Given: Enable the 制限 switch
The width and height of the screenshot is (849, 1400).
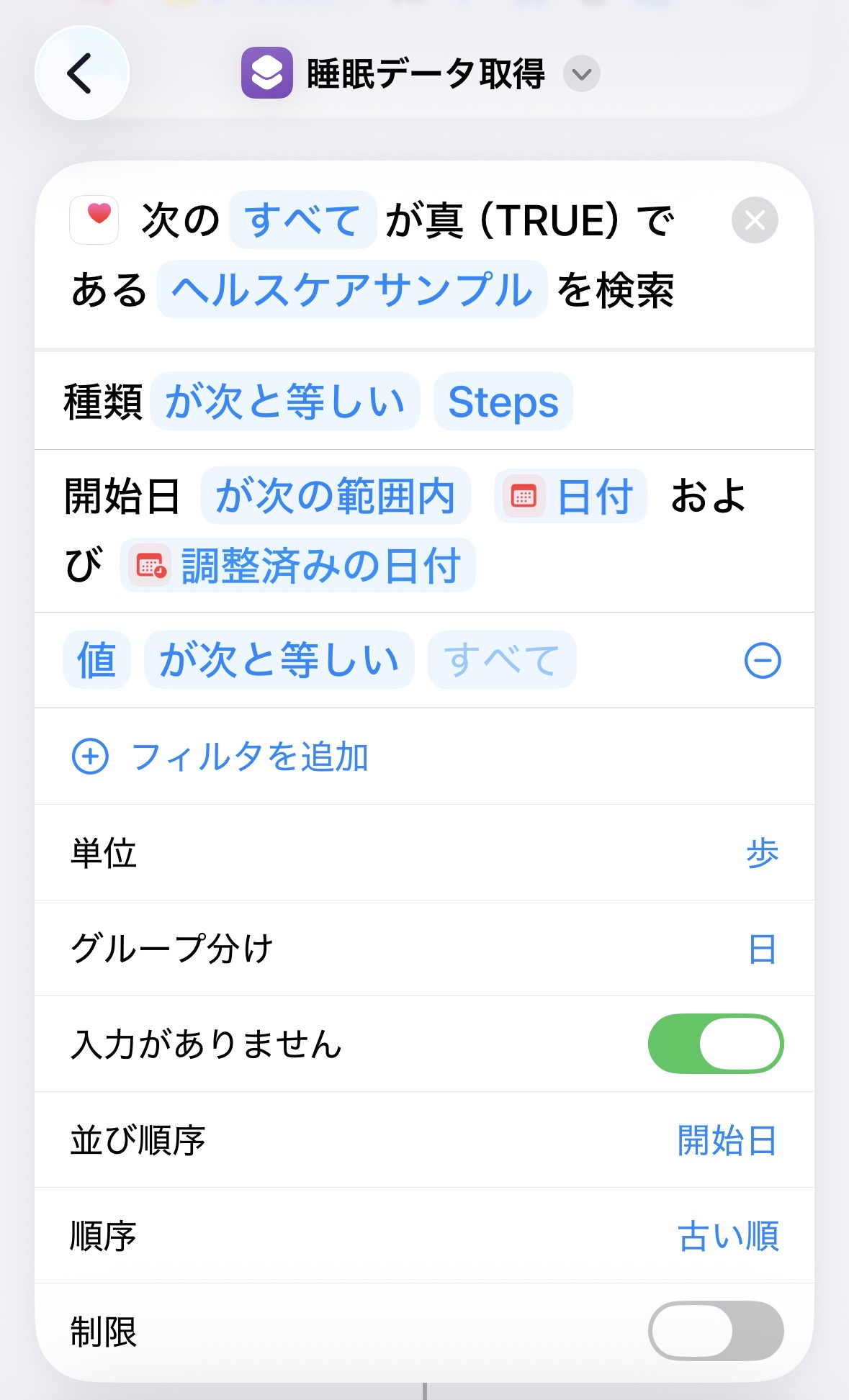Looking at the screenshot, I should 714,1332.
